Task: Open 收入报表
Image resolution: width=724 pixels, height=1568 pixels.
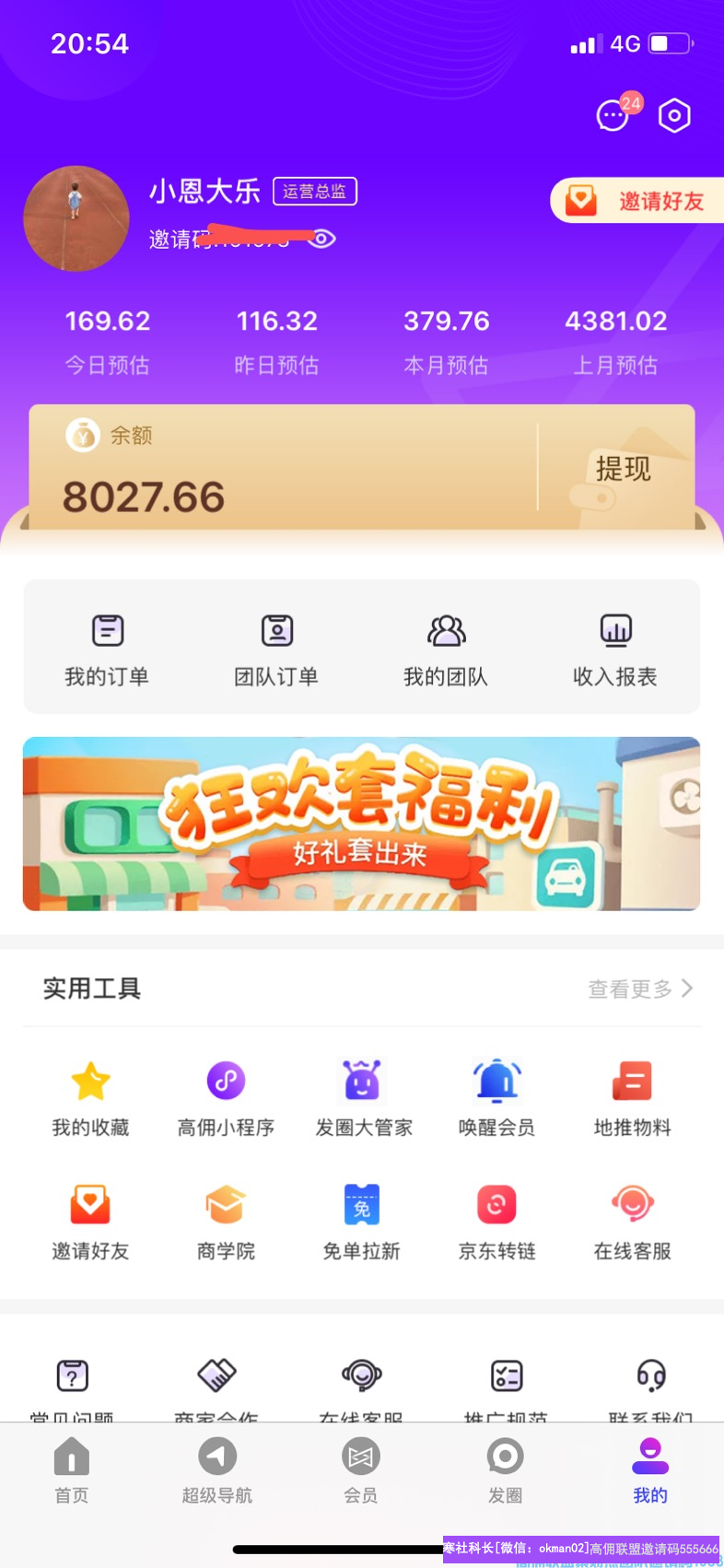Action: [614, 649]
